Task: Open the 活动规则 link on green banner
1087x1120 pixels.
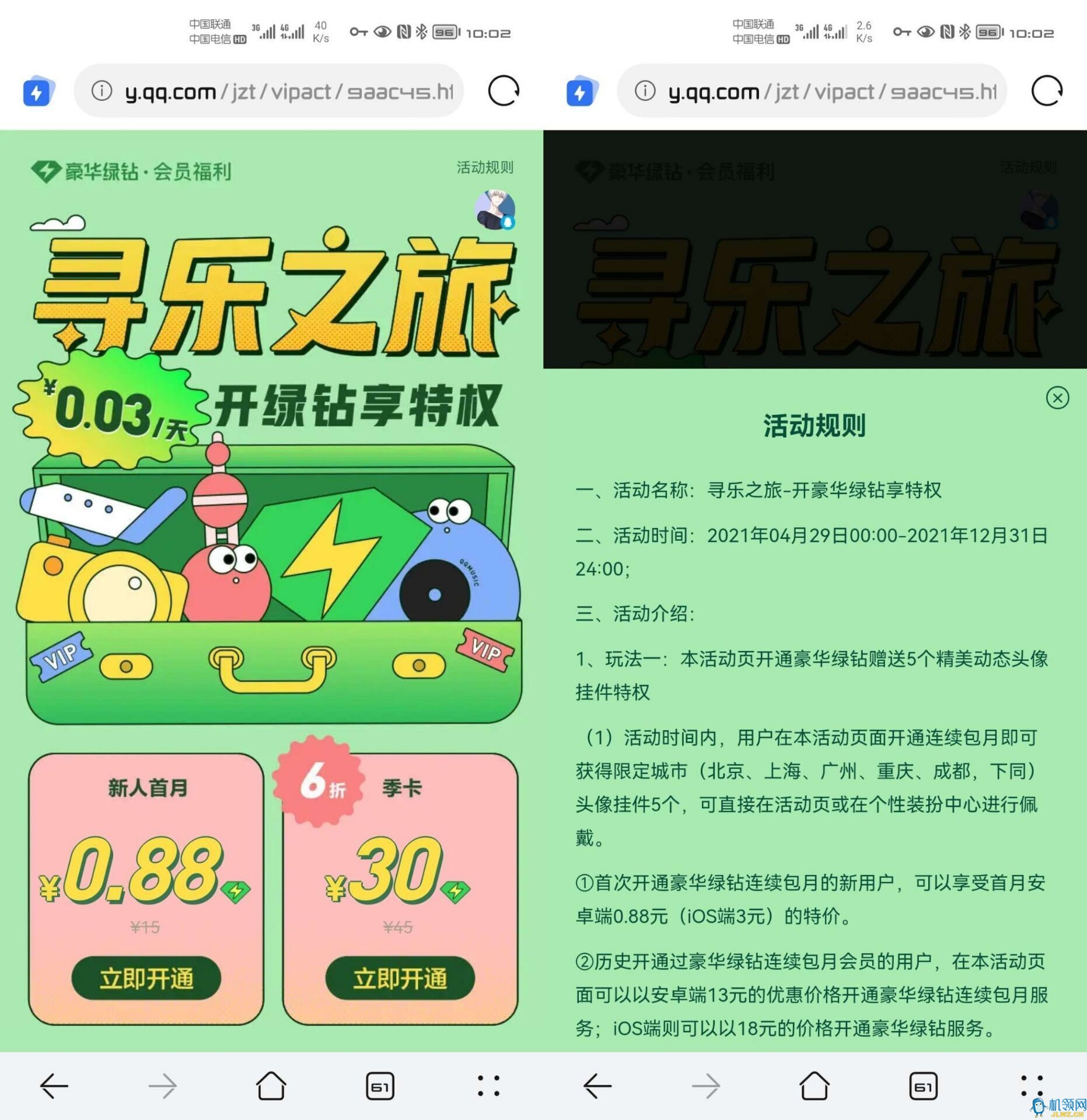Action: click(x=484, y=167)
